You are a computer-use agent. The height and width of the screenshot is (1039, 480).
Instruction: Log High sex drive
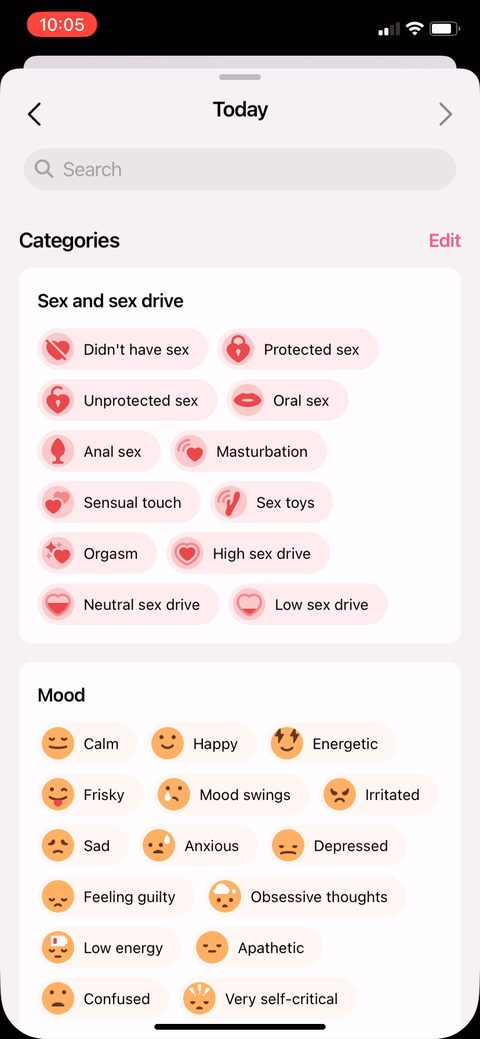coord(248,553)
